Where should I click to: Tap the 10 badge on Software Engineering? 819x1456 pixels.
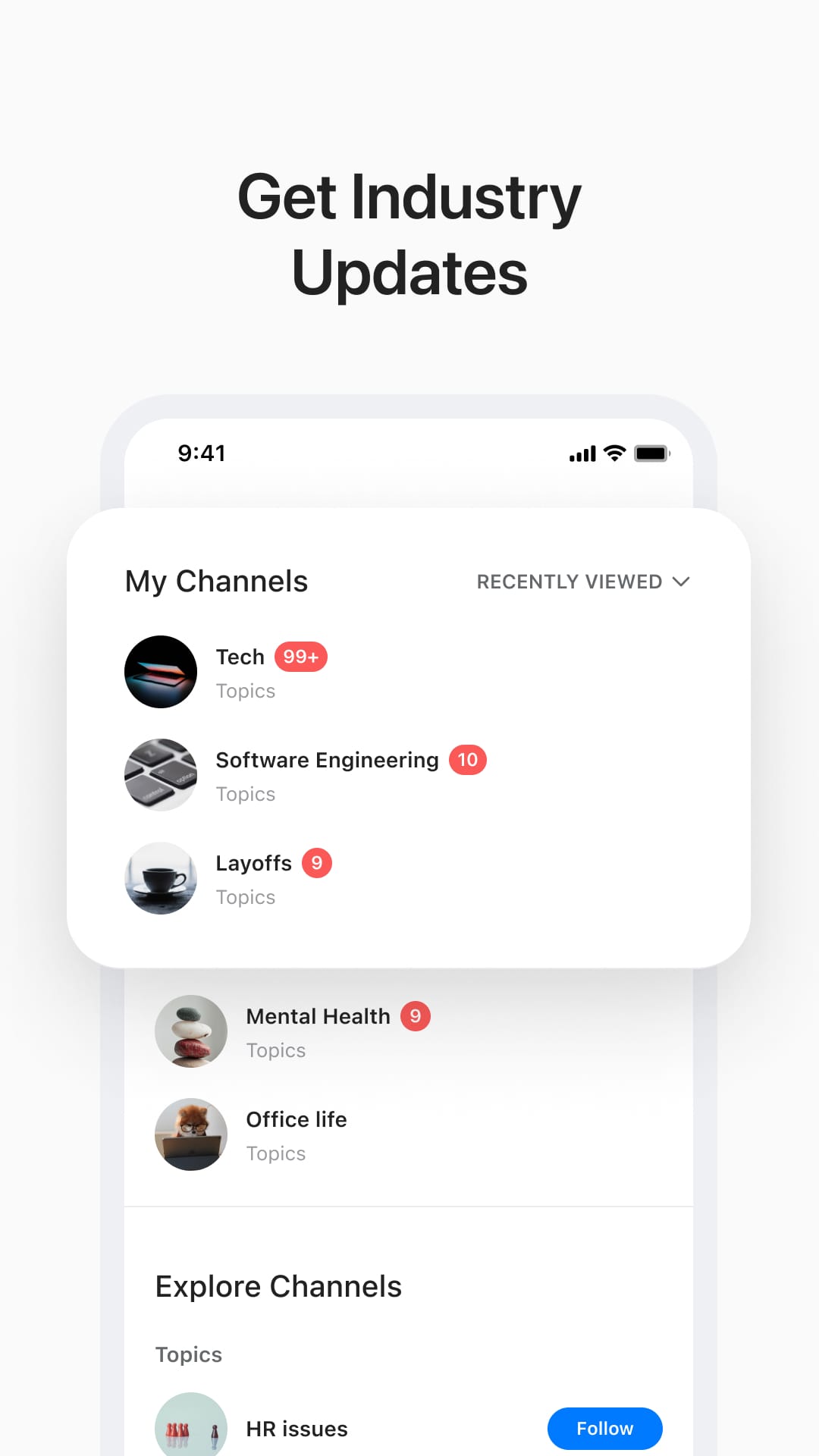coord(469,759)
